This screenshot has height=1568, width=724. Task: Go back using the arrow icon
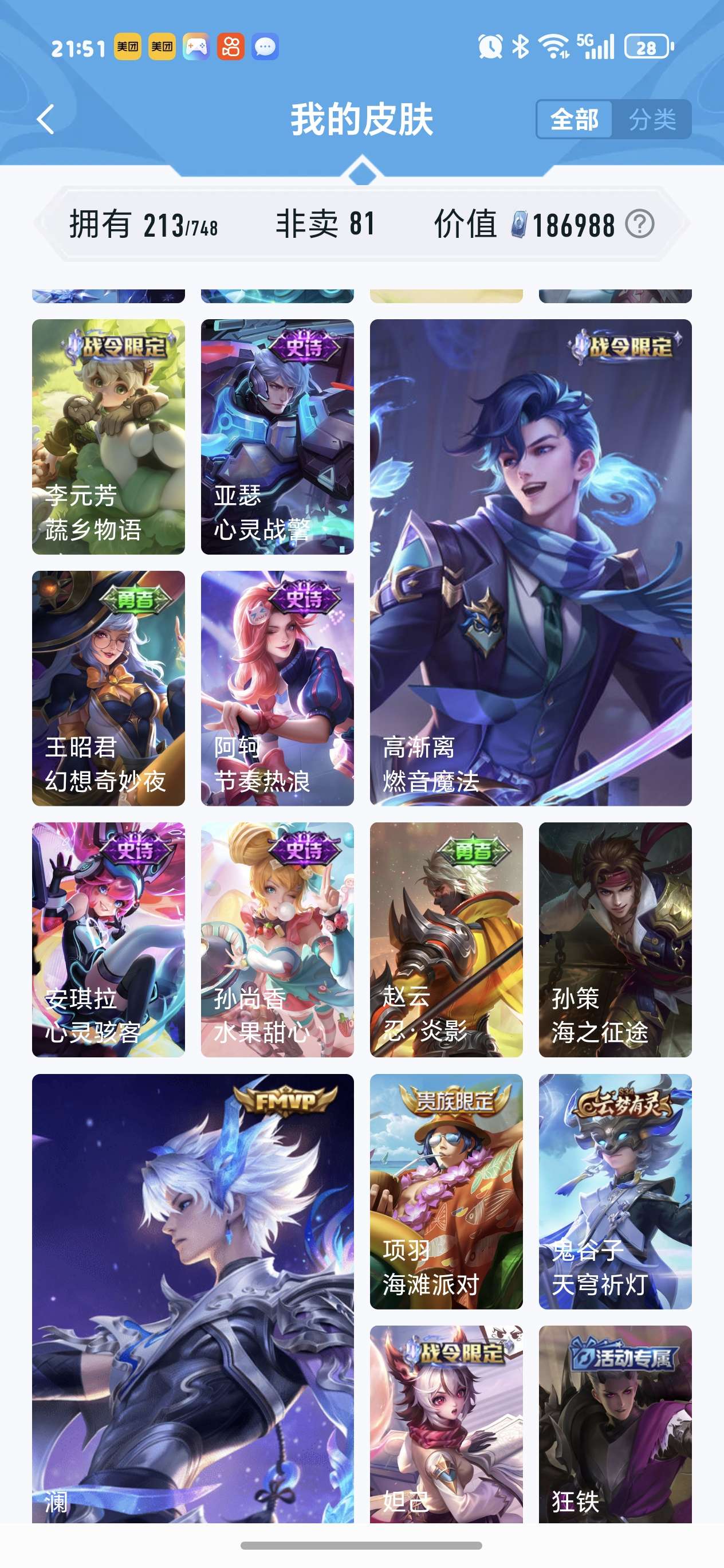[46, 119]
